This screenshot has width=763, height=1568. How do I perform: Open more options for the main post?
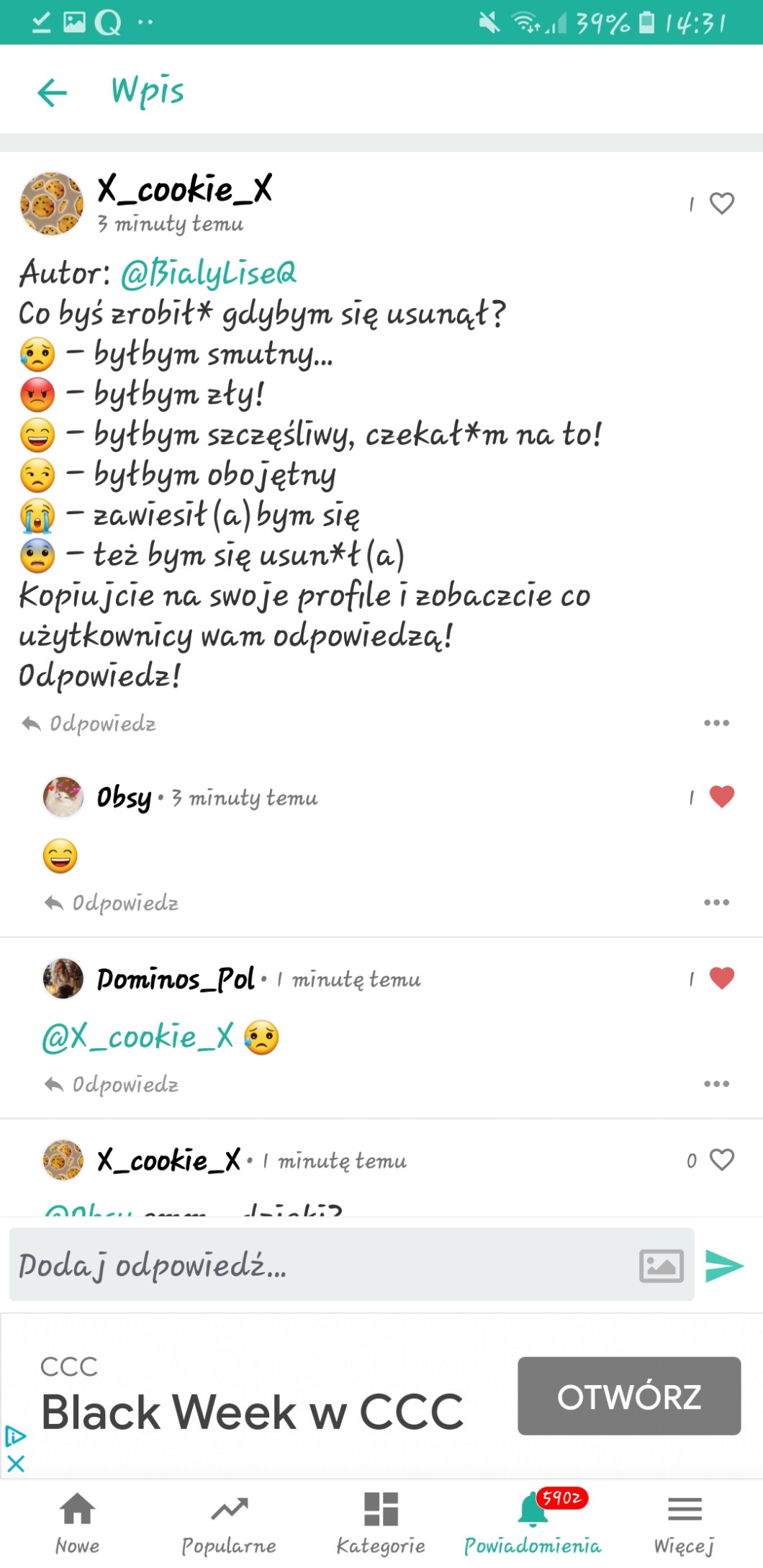(716, 723)
